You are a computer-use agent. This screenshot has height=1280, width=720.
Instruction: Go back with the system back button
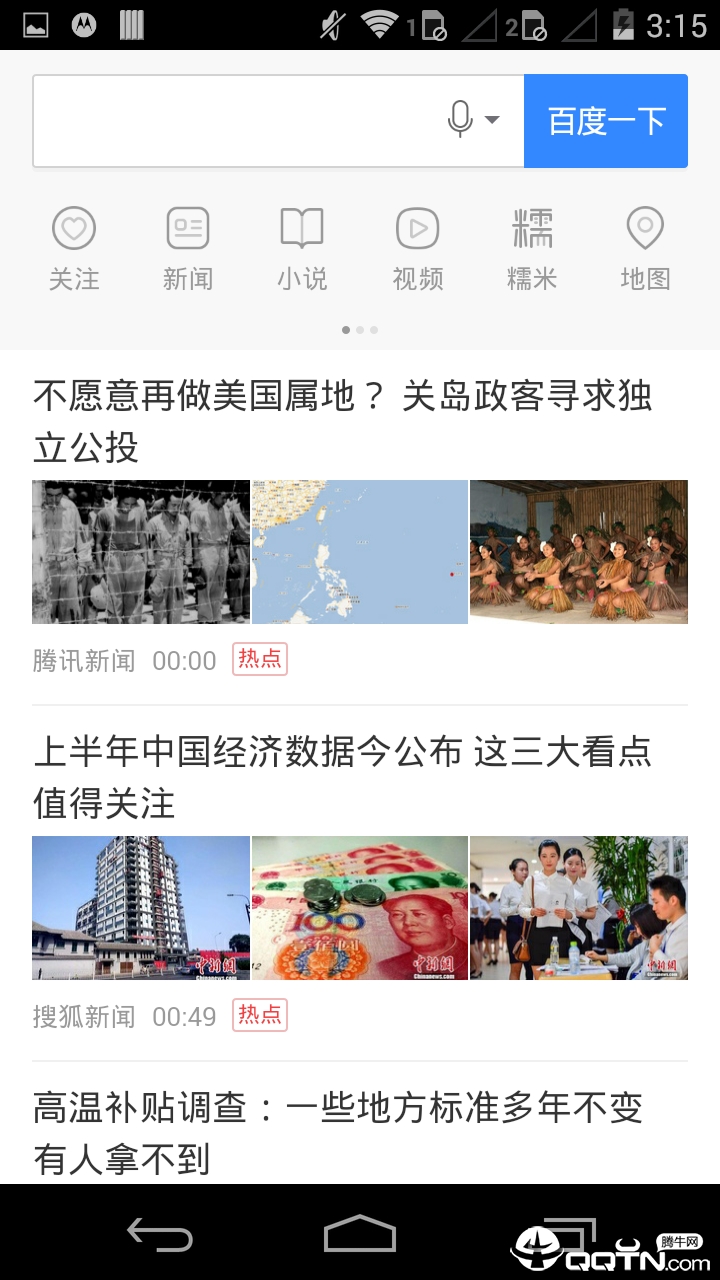coord(160,1235)
